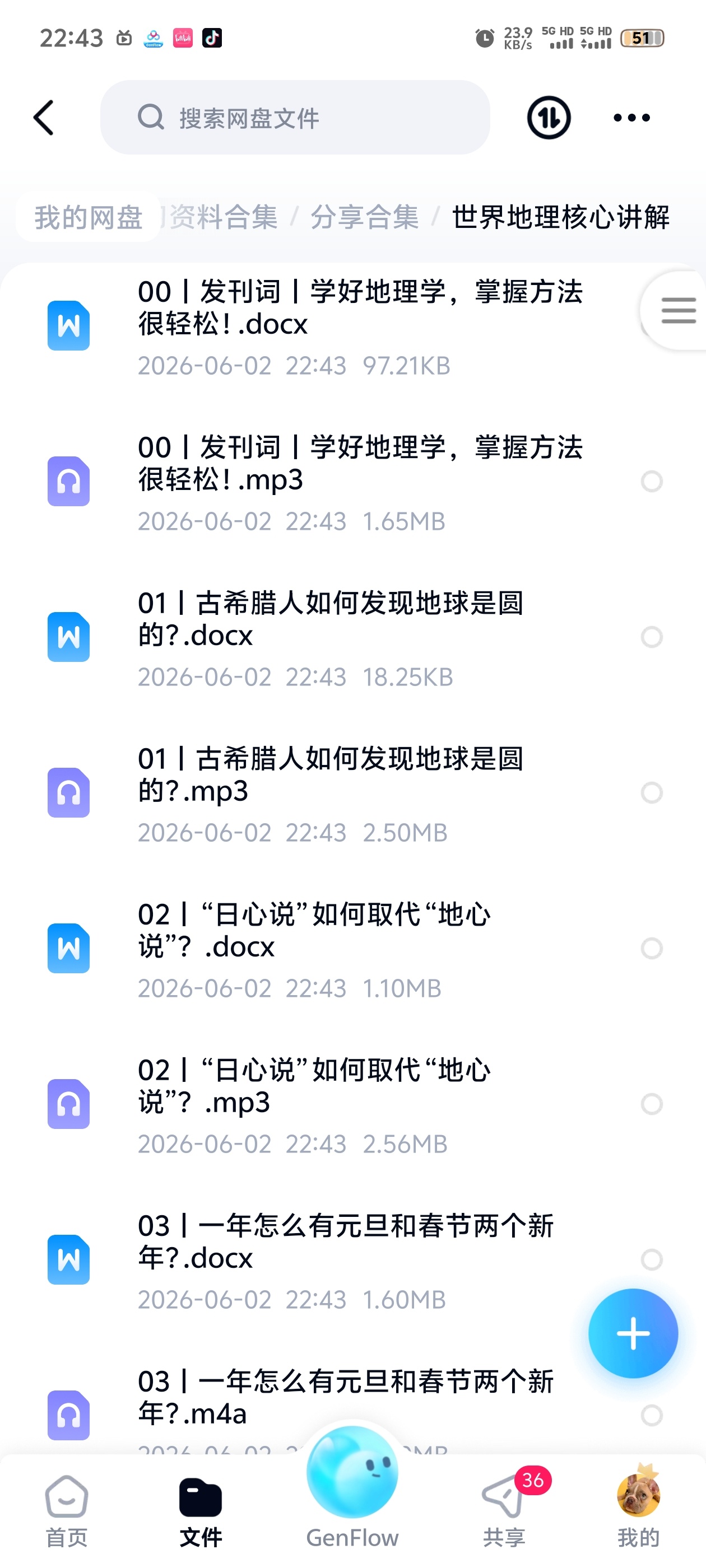
Task: Open the three-dot overflow menu
Action: [x=631, y=118]
